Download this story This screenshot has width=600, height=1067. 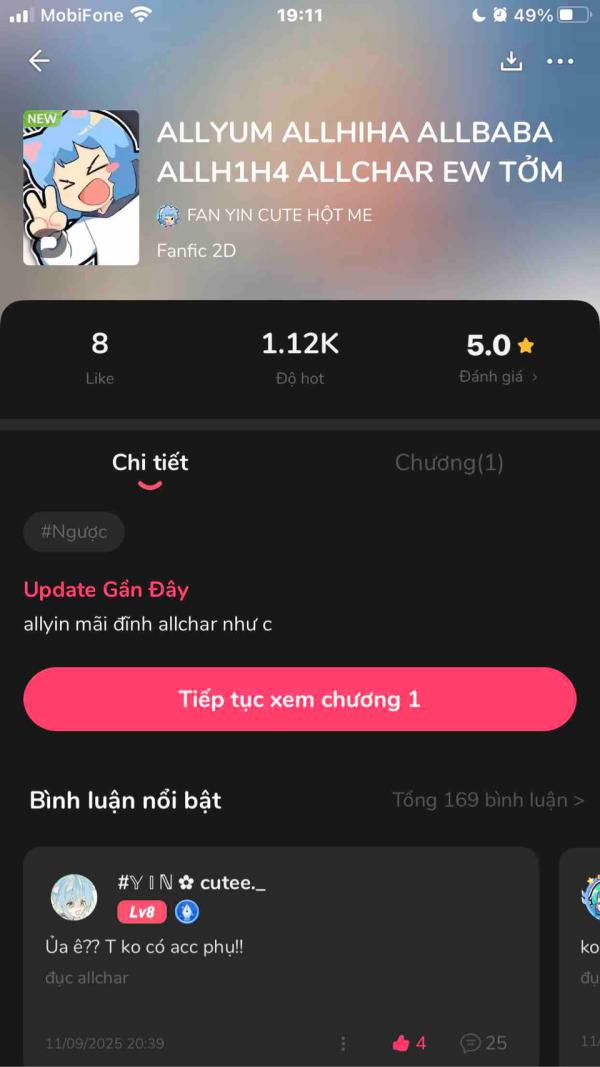click(x=511, y=61)
